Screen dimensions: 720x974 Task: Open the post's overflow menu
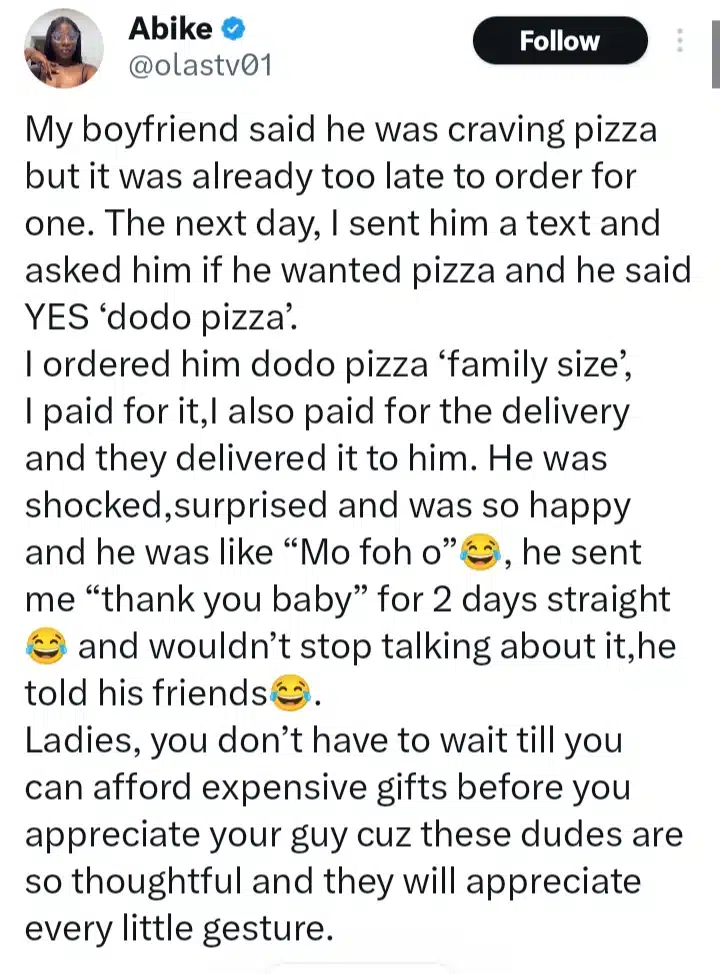tap(681, 42)
